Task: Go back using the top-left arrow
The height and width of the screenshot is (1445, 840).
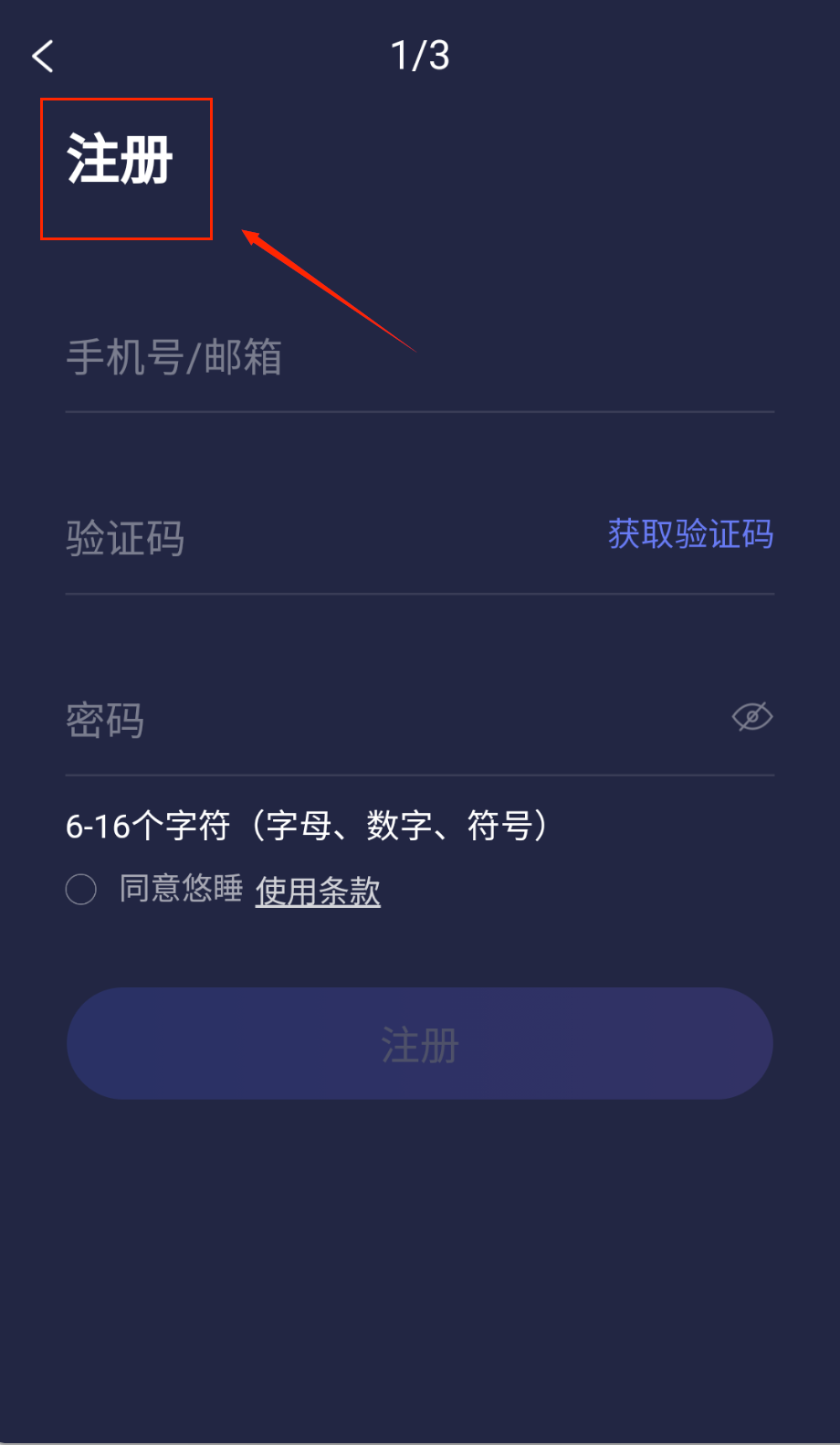Action: point(43,57)
